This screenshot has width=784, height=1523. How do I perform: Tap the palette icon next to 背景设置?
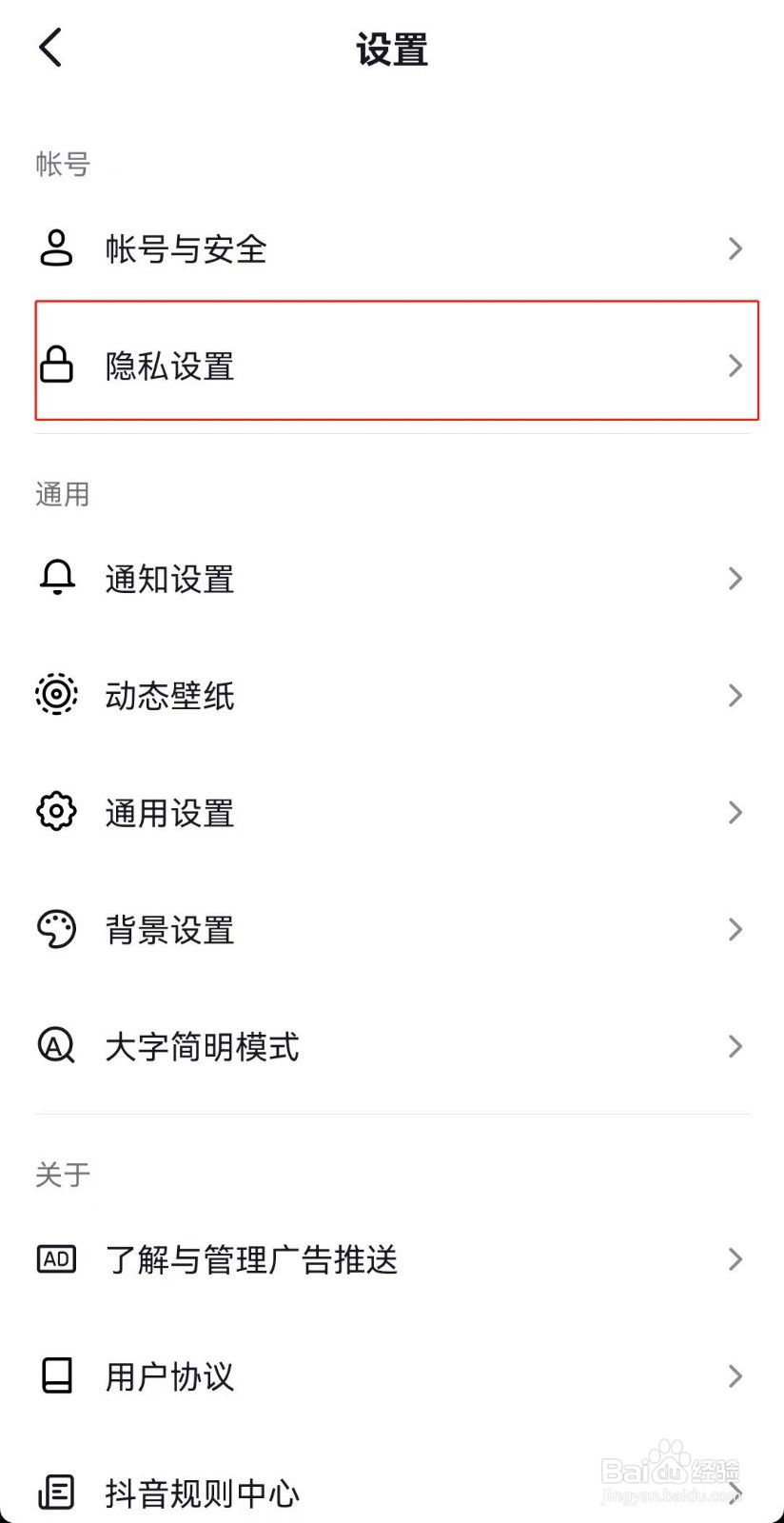point(56,929)
